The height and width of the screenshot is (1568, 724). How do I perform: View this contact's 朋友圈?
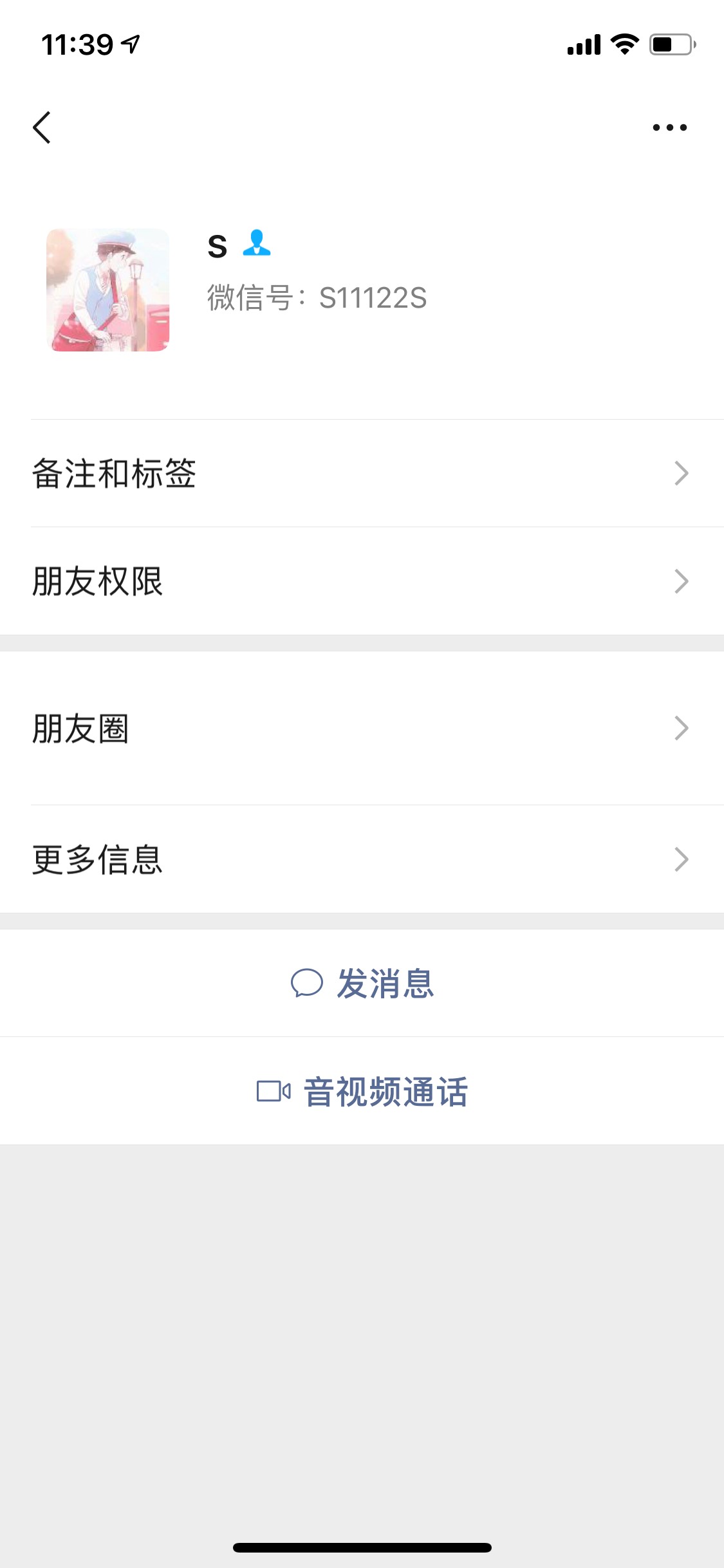pyautogui.click(x=362, y=729)
